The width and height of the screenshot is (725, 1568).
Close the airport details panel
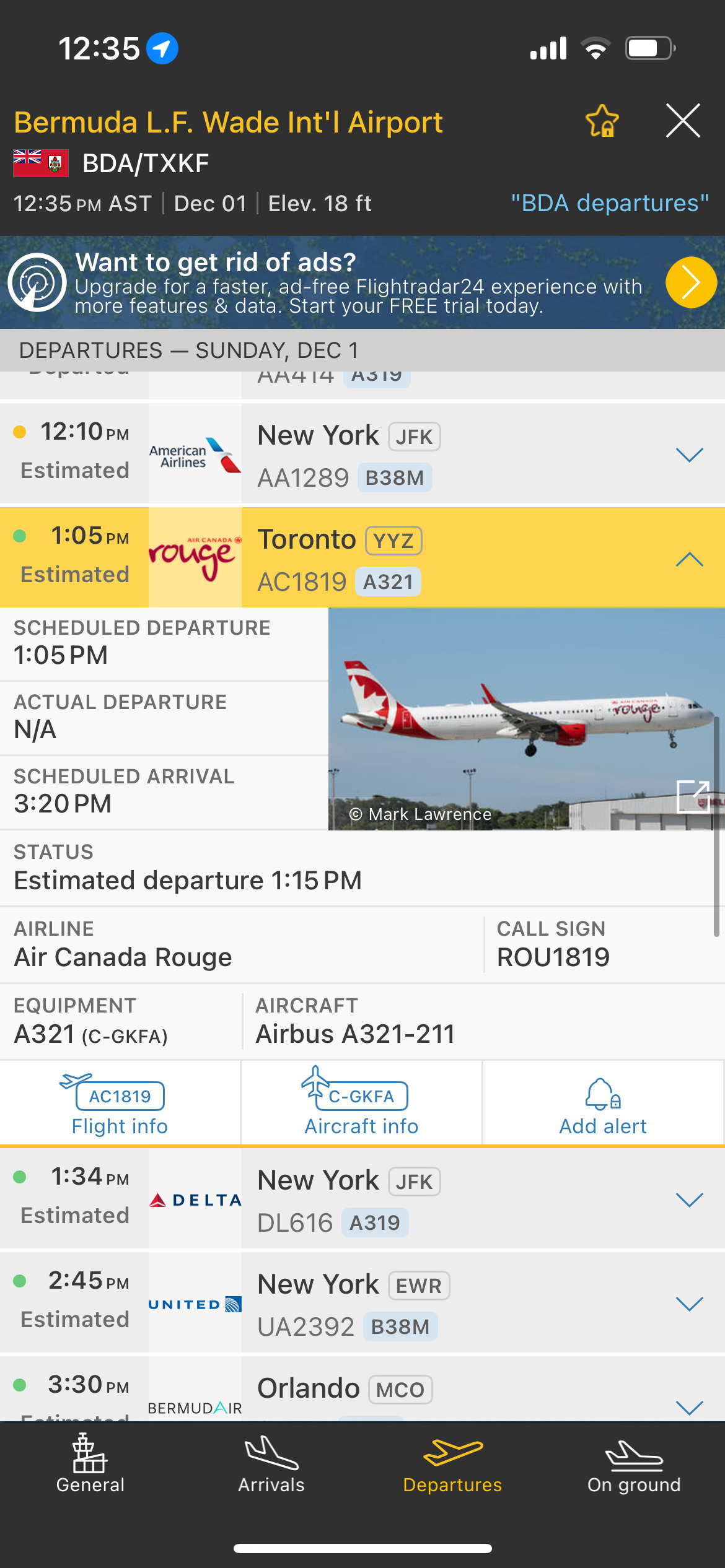point(683,121)
